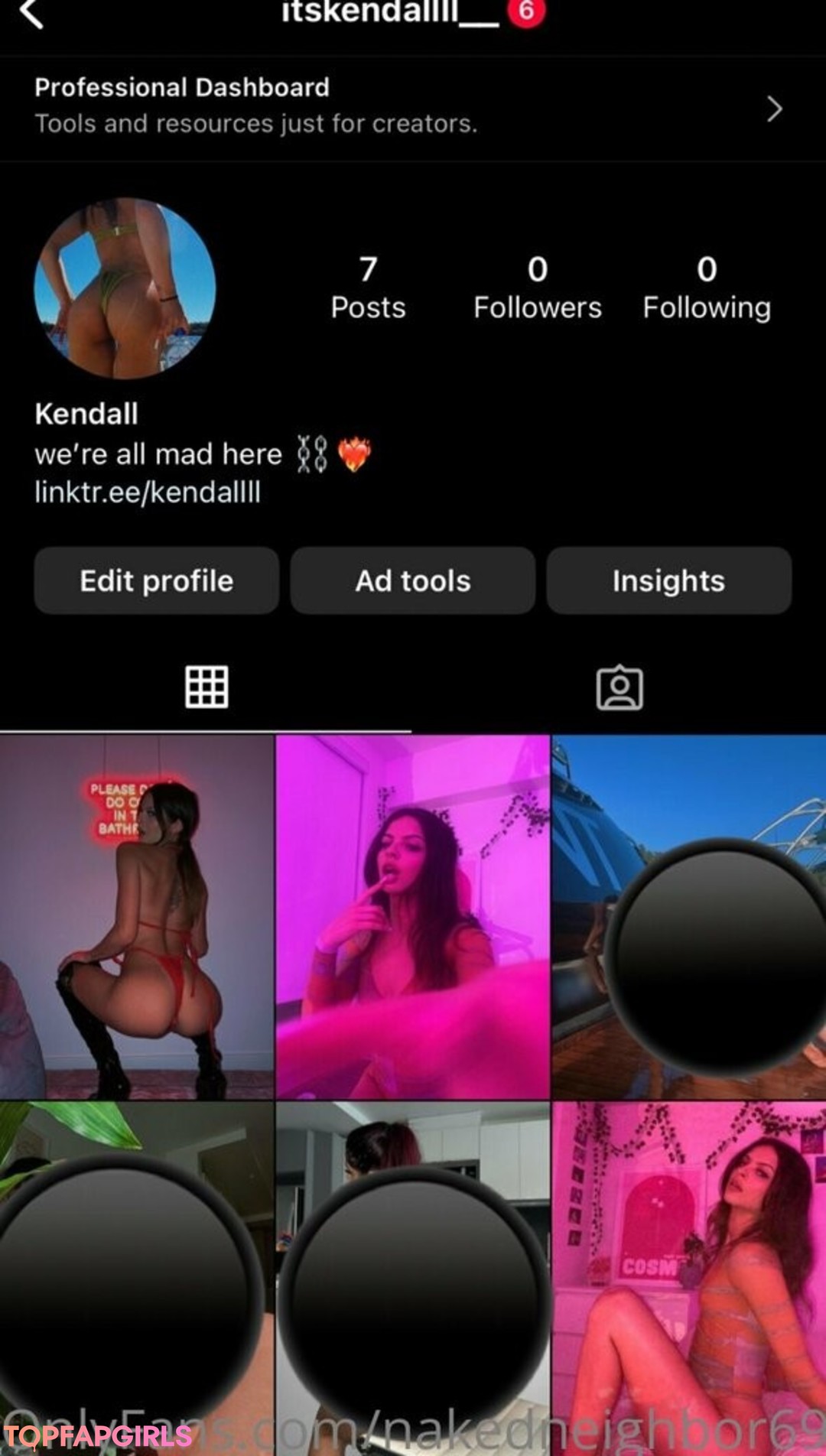Image resolution: width=826 pixels, height=1456 pixels.
Task: Switch to the tagged photos tab
Action: coord(619,687)
